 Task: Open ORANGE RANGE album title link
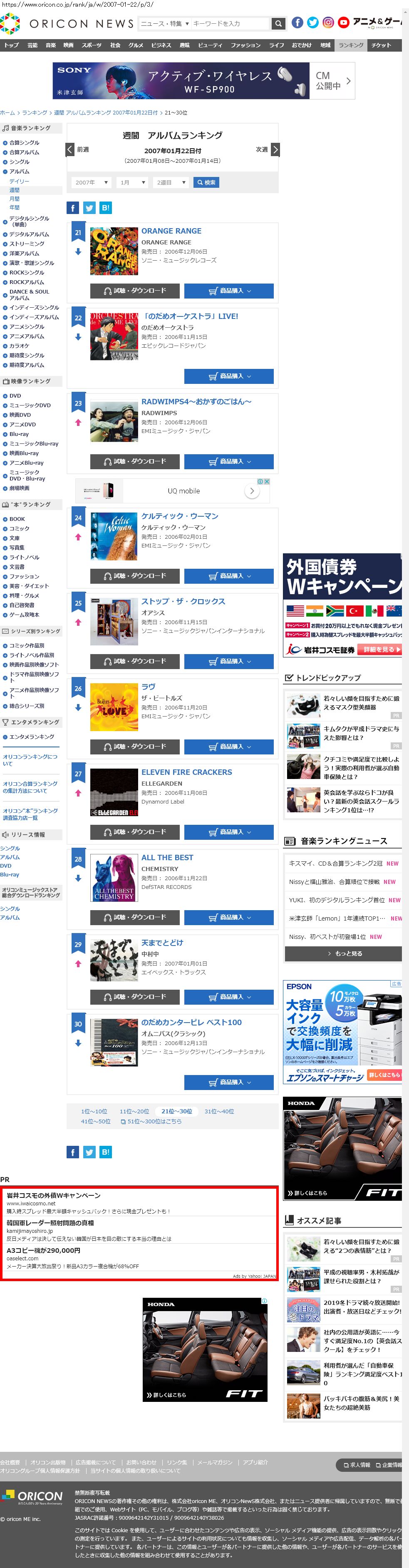click(171, 231)
